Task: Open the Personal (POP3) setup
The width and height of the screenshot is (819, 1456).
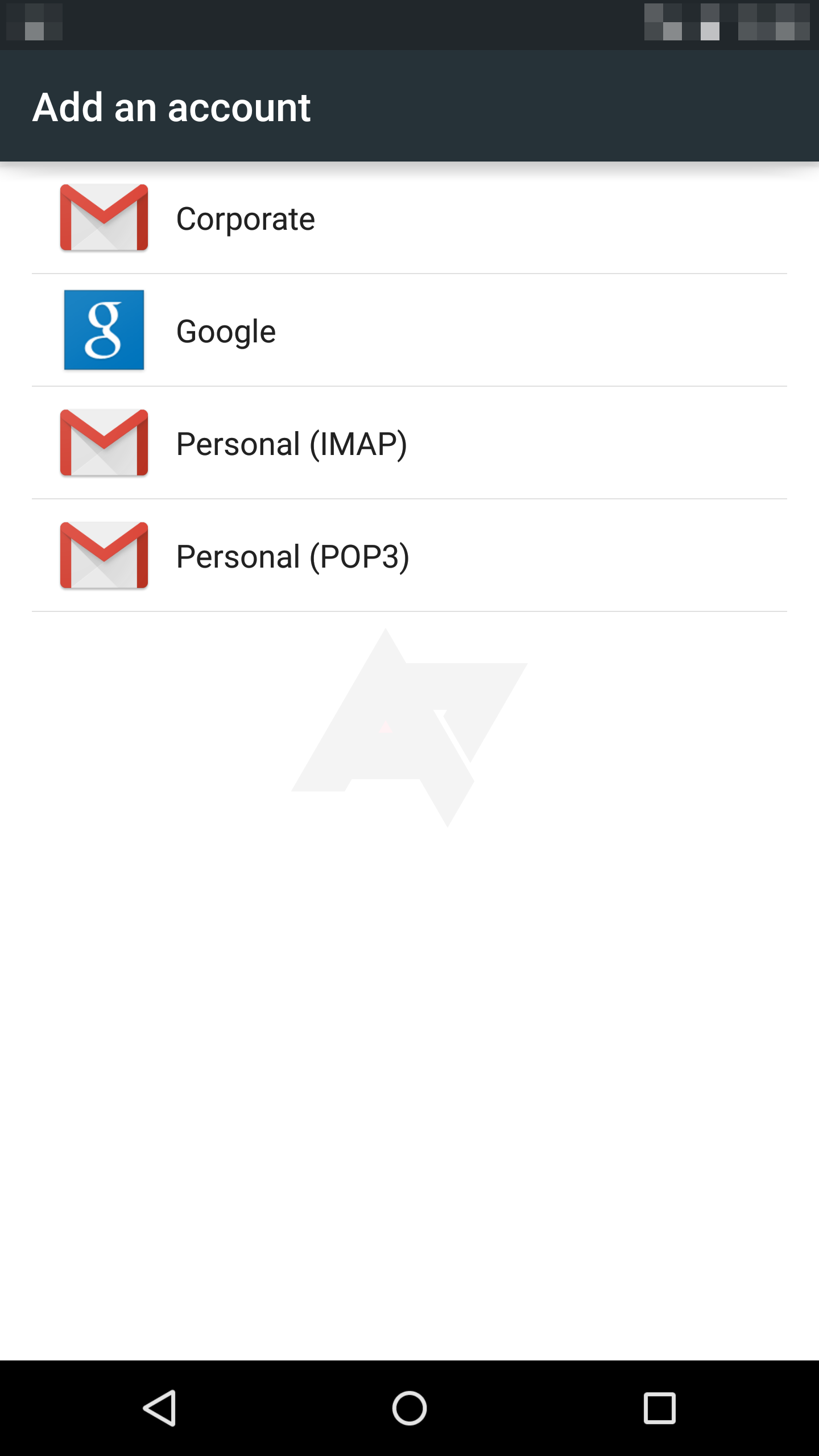Action: pos(409,556)
